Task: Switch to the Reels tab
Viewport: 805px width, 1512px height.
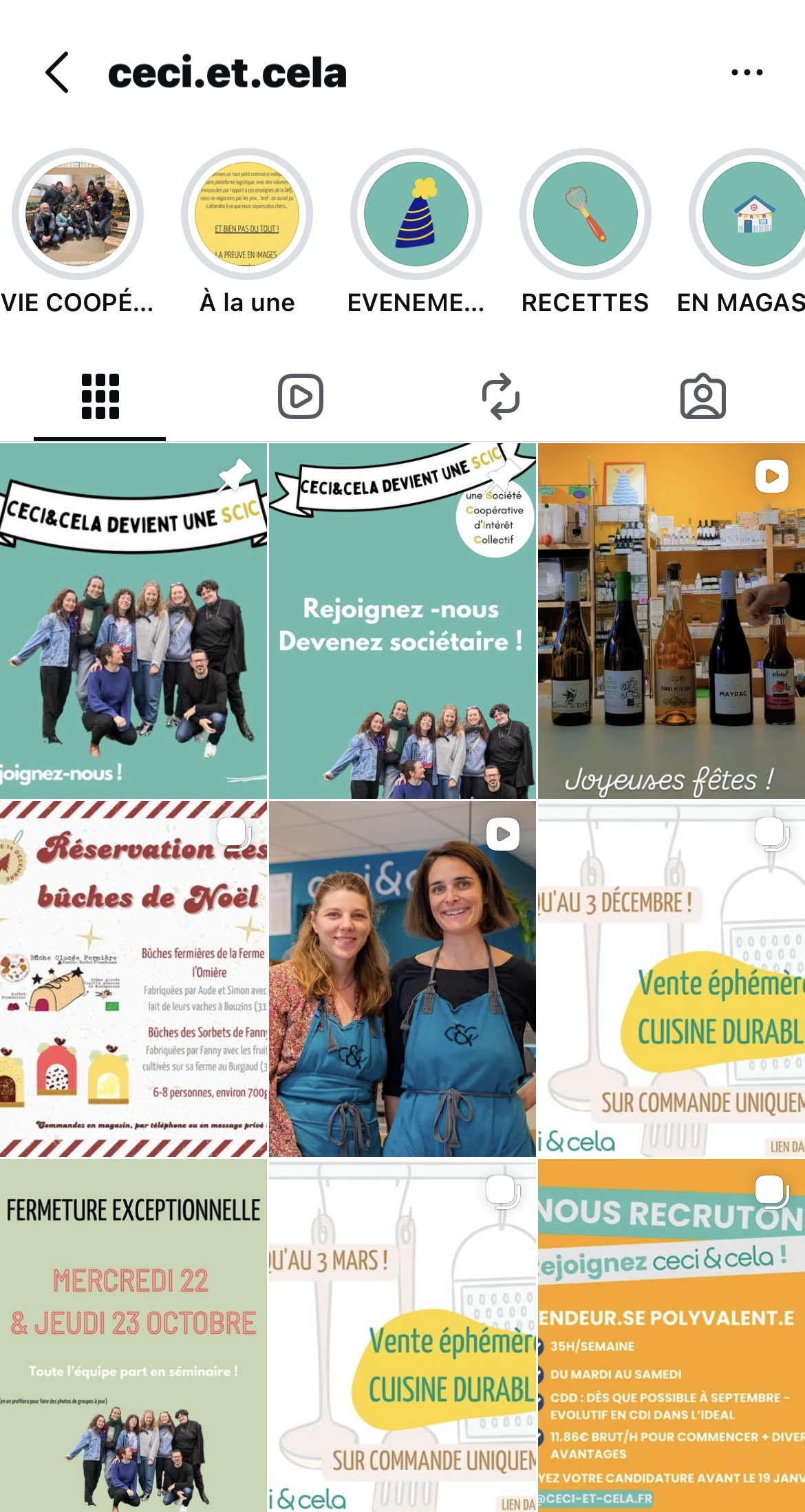Action: click(x=301, y=396)
